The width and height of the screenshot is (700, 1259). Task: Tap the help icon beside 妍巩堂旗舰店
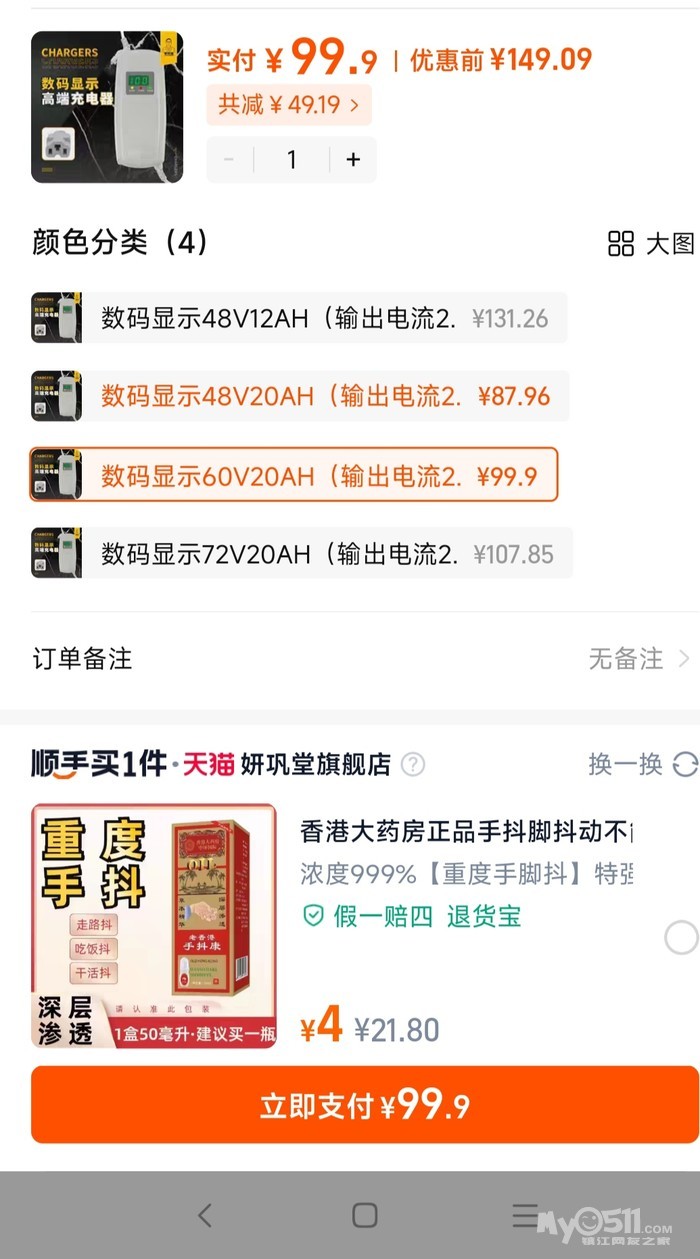pos(413,765)
